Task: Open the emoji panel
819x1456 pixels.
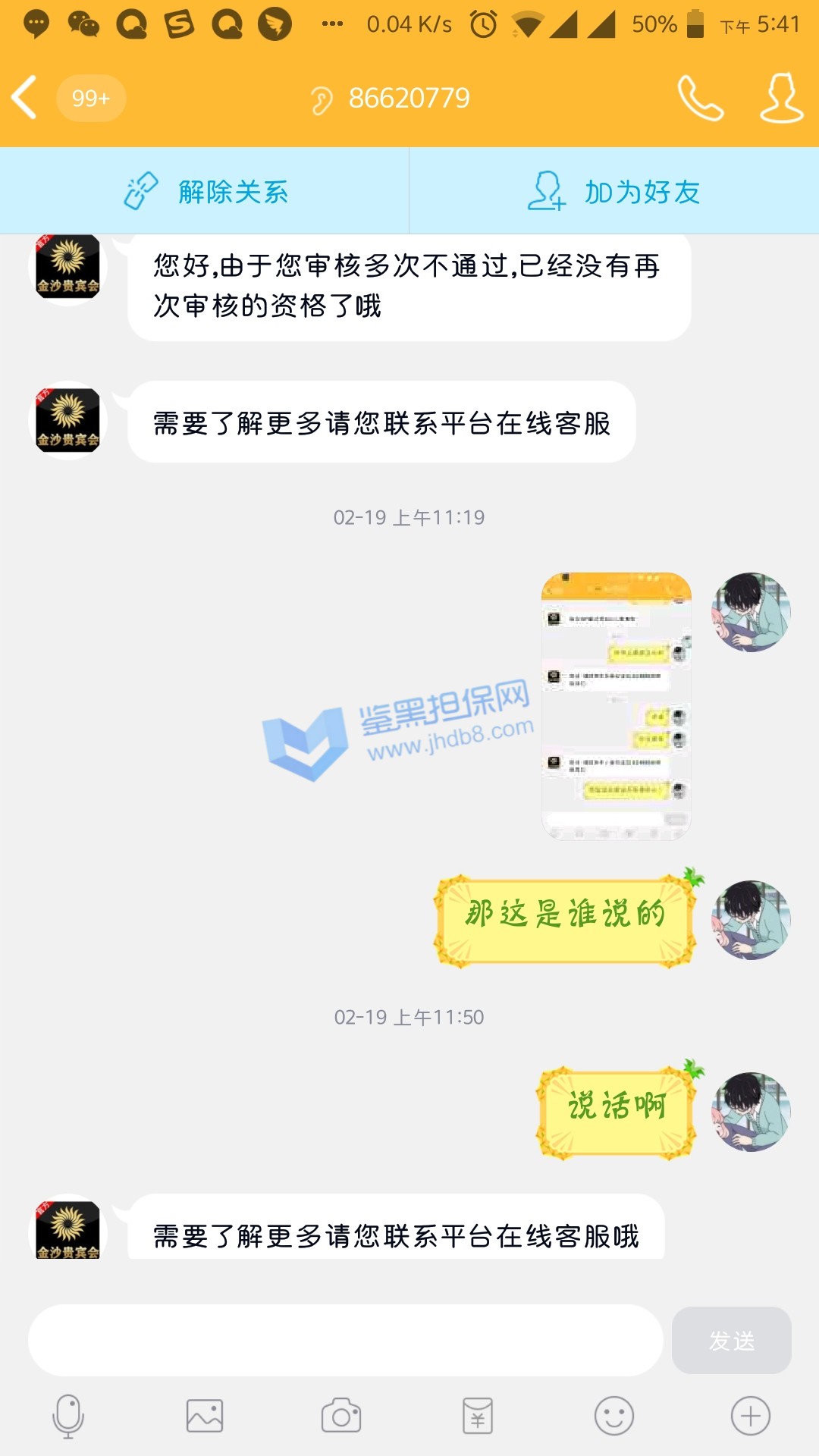Action: tap(614, 1416)
